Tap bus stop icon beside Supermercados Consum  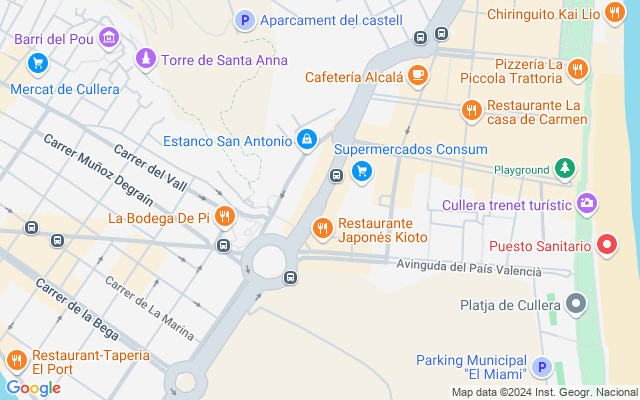point(336,176)
